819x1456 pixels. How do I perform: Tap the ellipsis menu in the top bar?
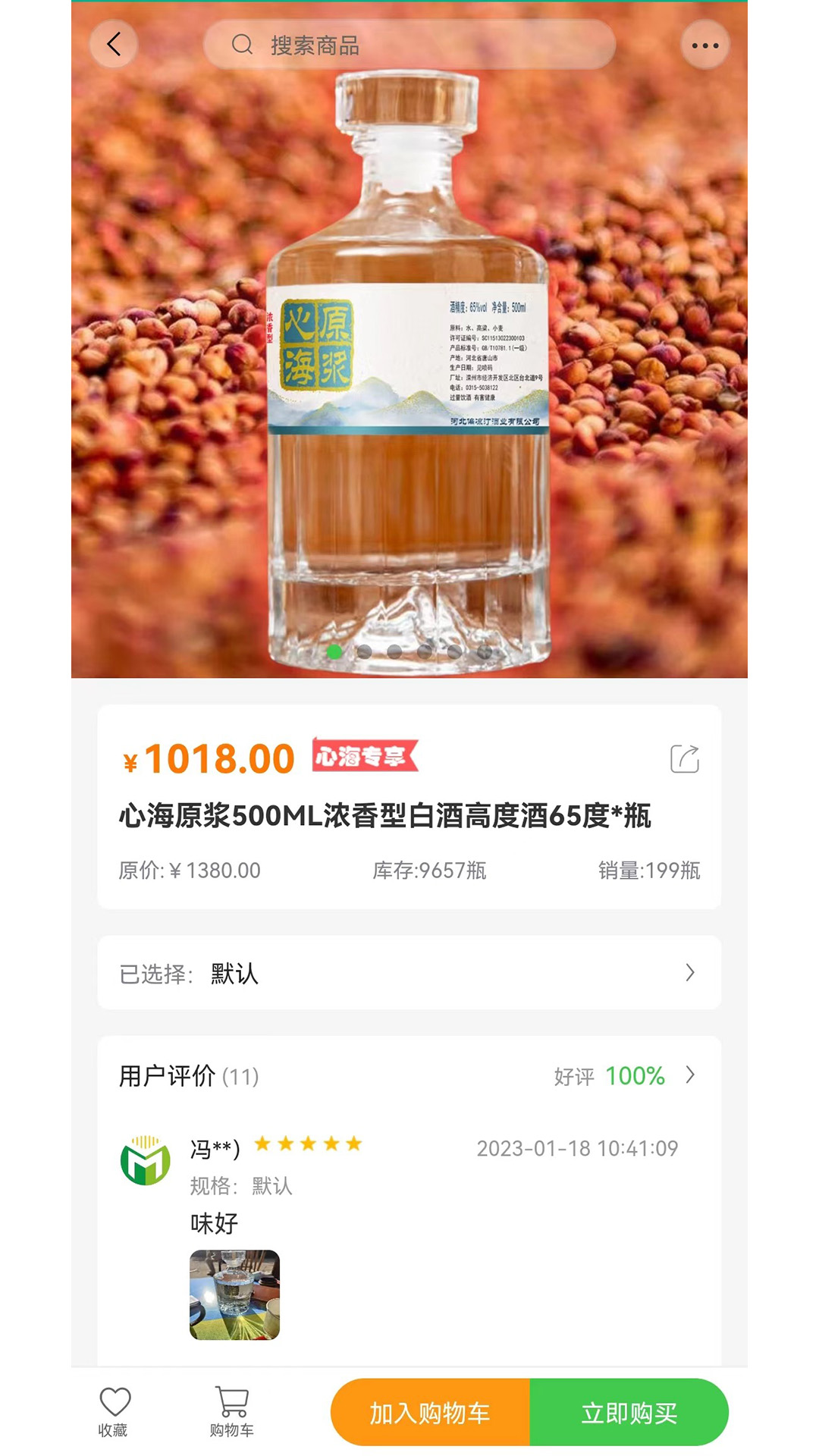point(704,43)
